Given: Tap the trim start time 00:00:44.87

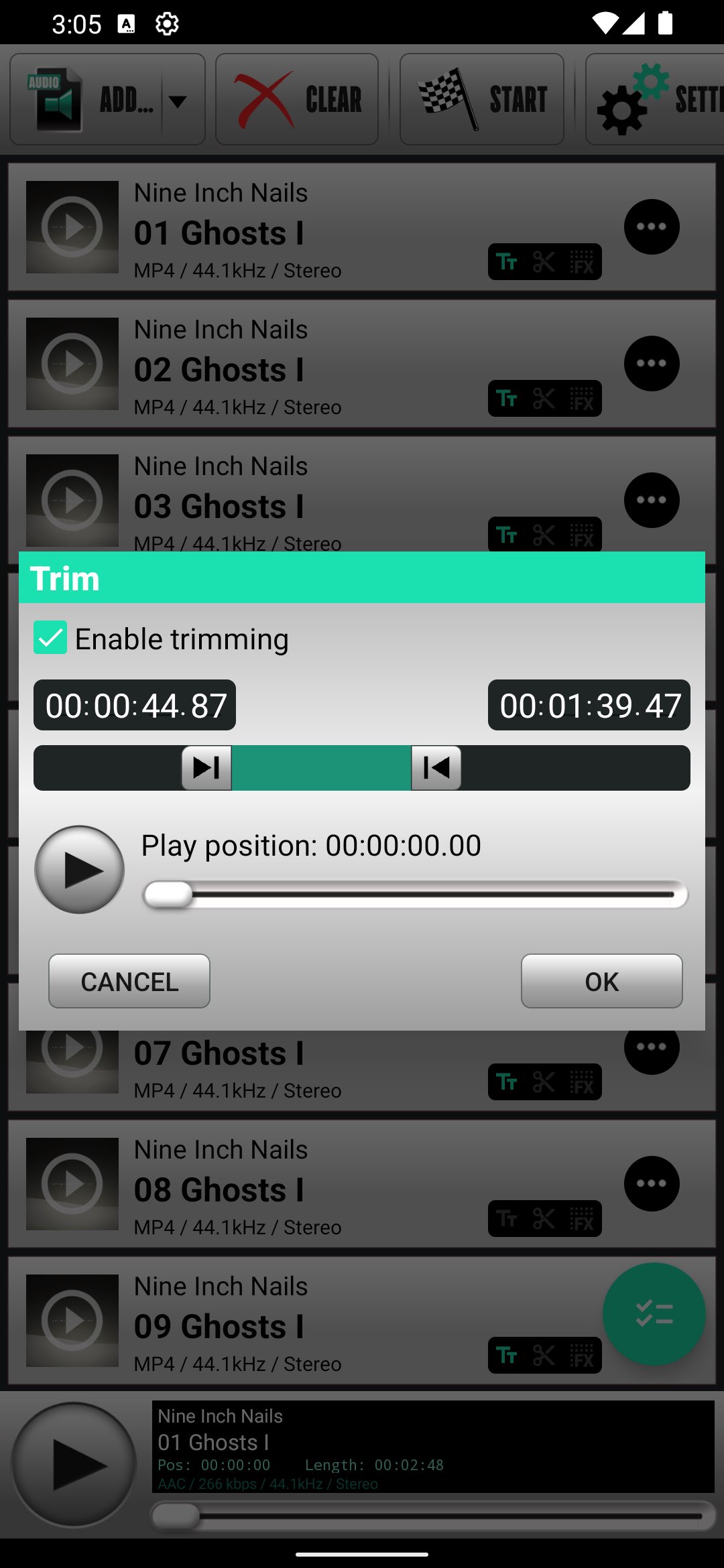Looking at the screenshot, I should pos(135,705).
